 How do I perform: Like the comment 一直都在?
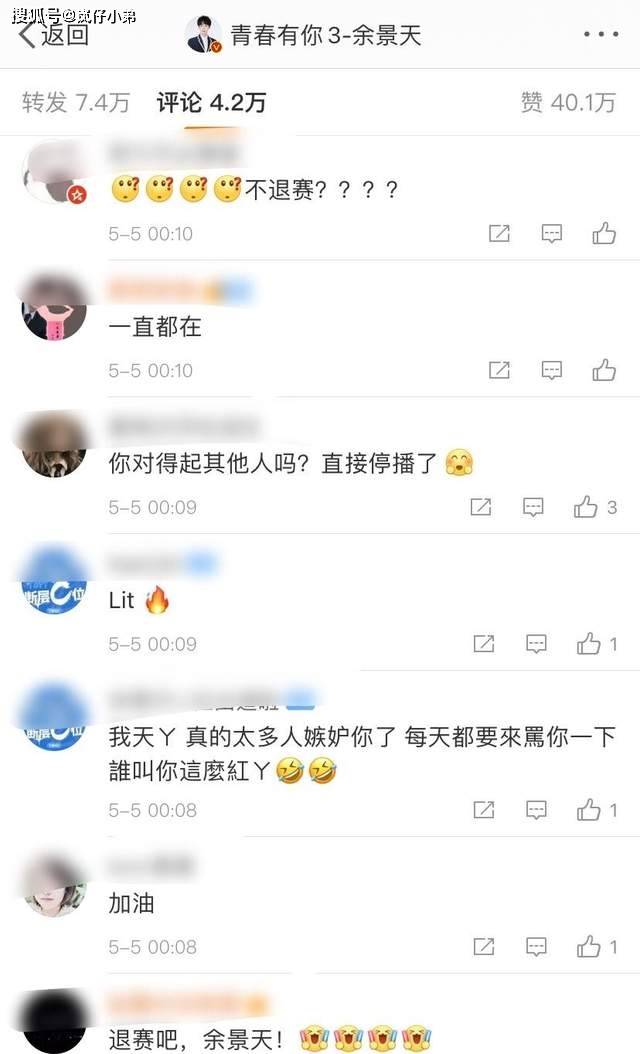tap(604, 371)
